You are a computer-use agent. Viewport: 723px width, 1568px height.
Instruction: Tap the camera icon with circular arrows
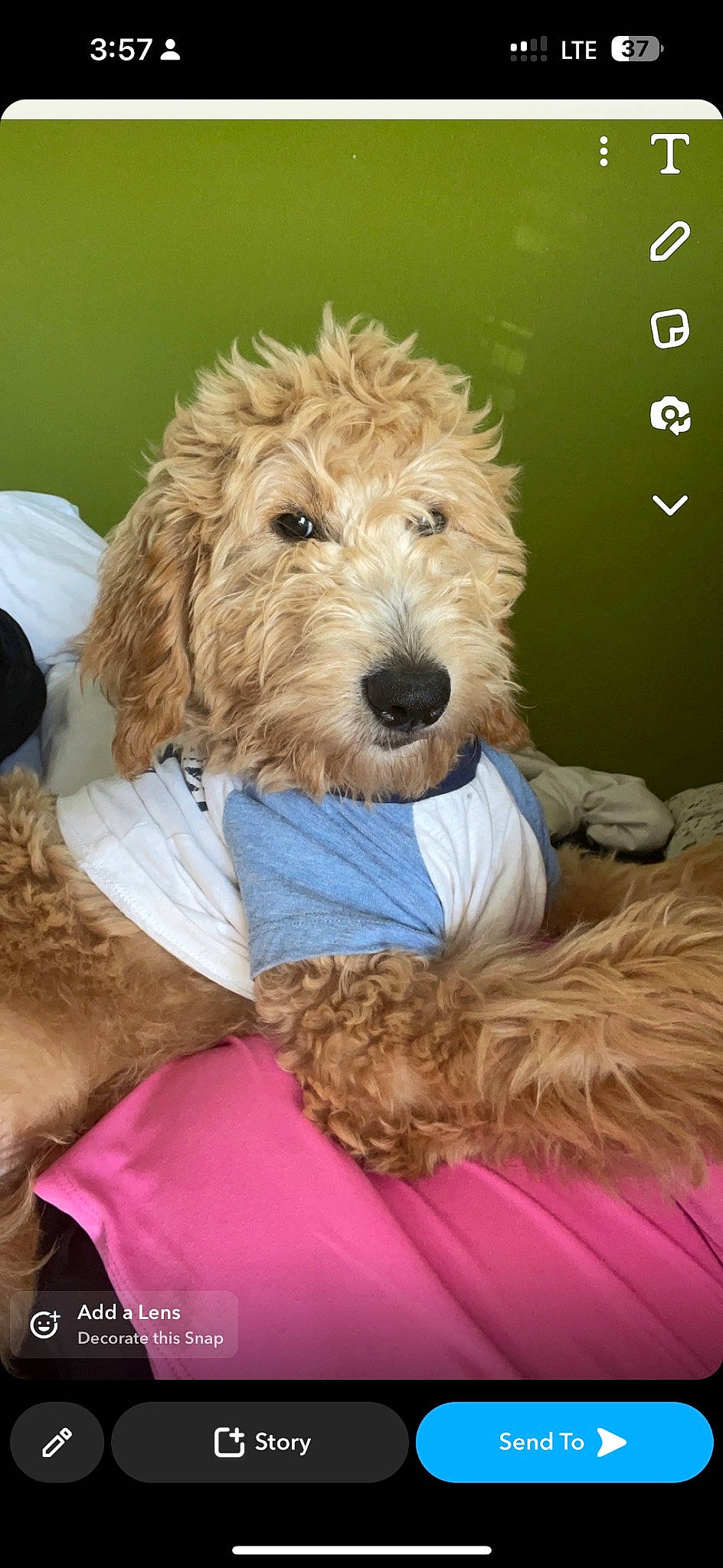[x=669, y=416]
